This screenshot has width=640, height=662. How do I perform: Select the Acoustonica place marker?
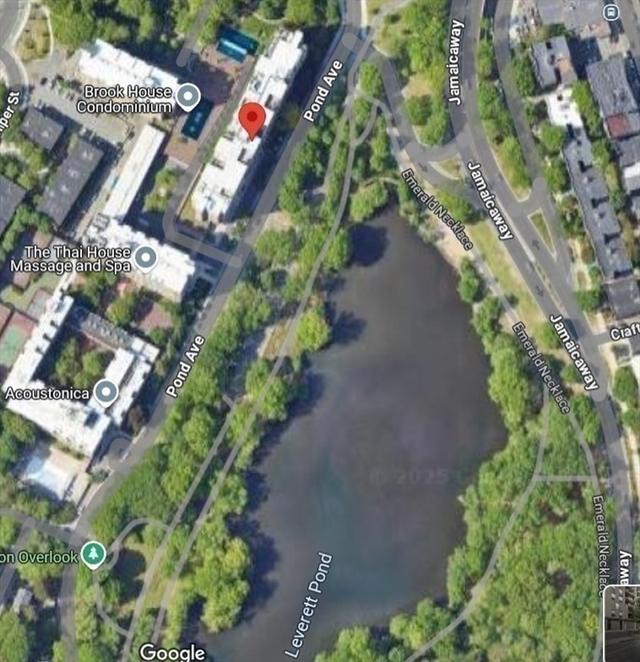click(x=106, y=392)
